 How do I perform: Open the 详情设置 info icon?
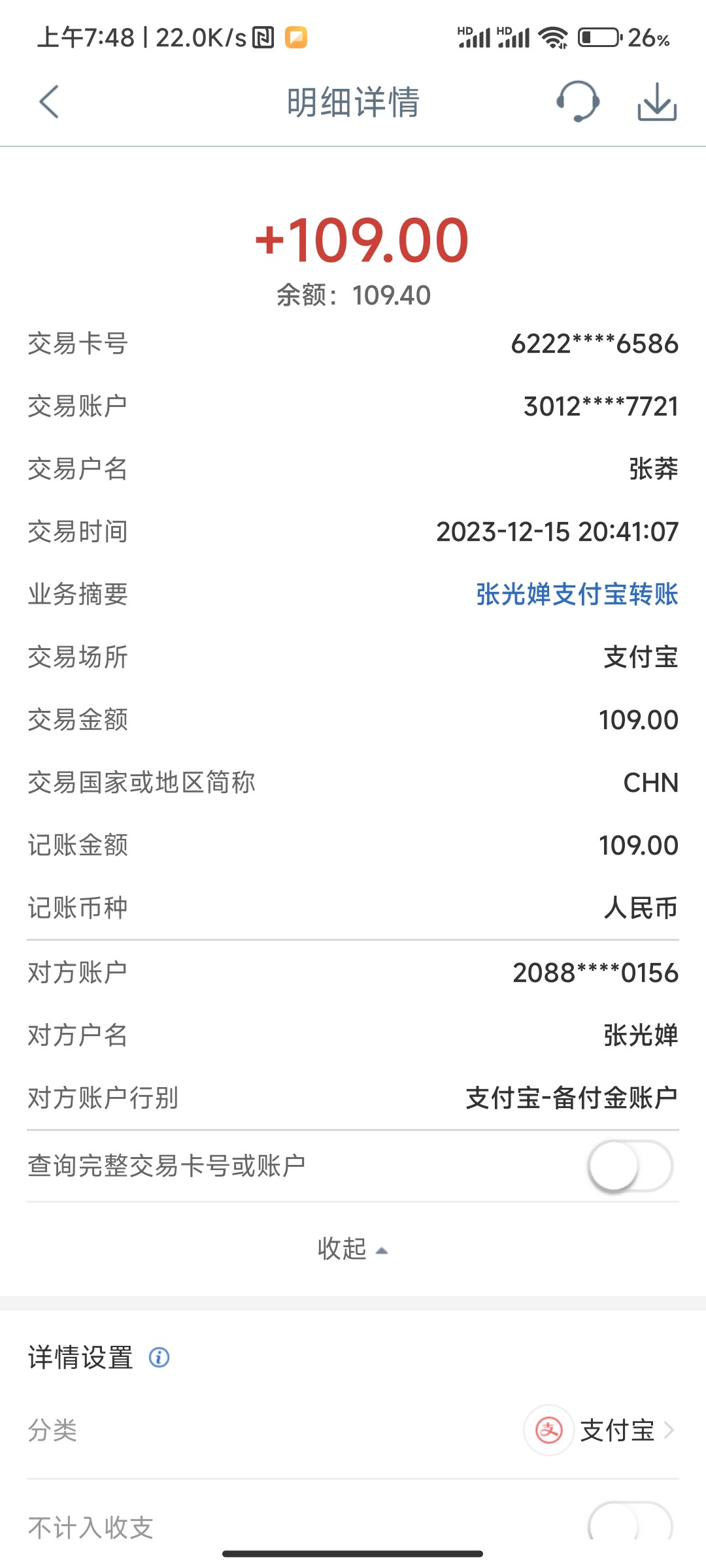[160, 1358]
